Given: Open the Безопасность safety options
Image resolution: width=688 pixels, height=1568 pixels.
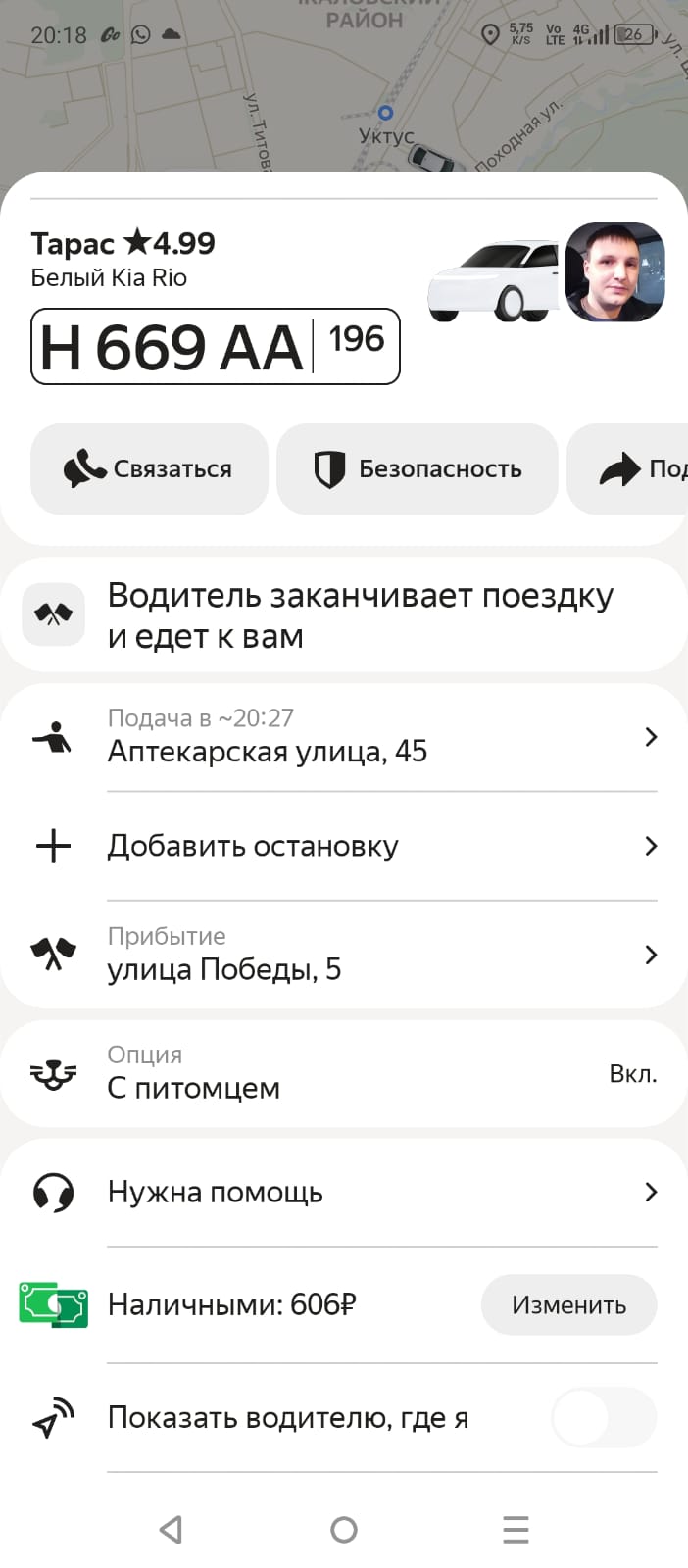Looking at the screenshot, I should point(418,469).
